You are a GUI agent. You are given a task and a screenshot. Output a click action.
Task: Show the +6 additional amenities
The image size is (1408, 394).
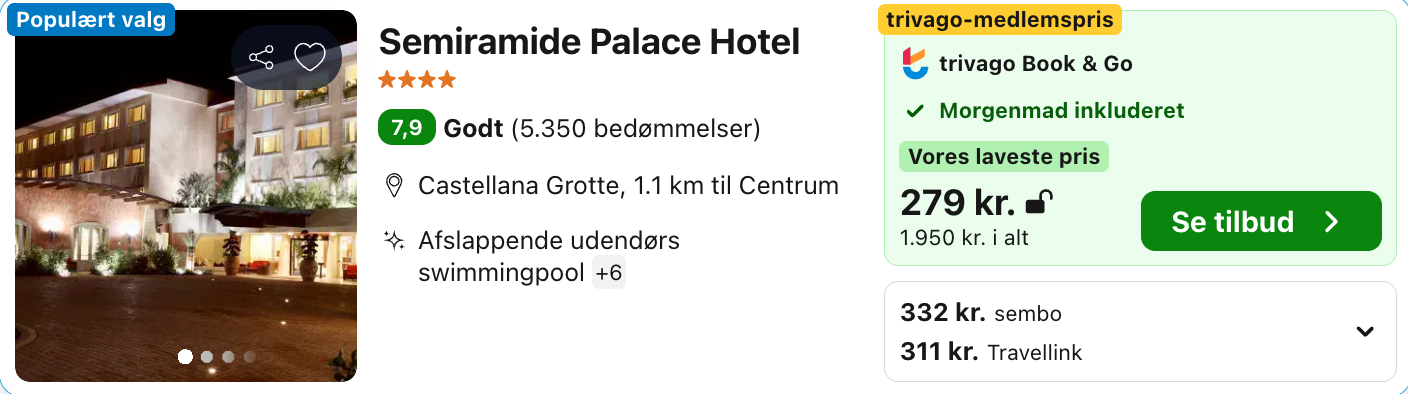pos(609,273)
